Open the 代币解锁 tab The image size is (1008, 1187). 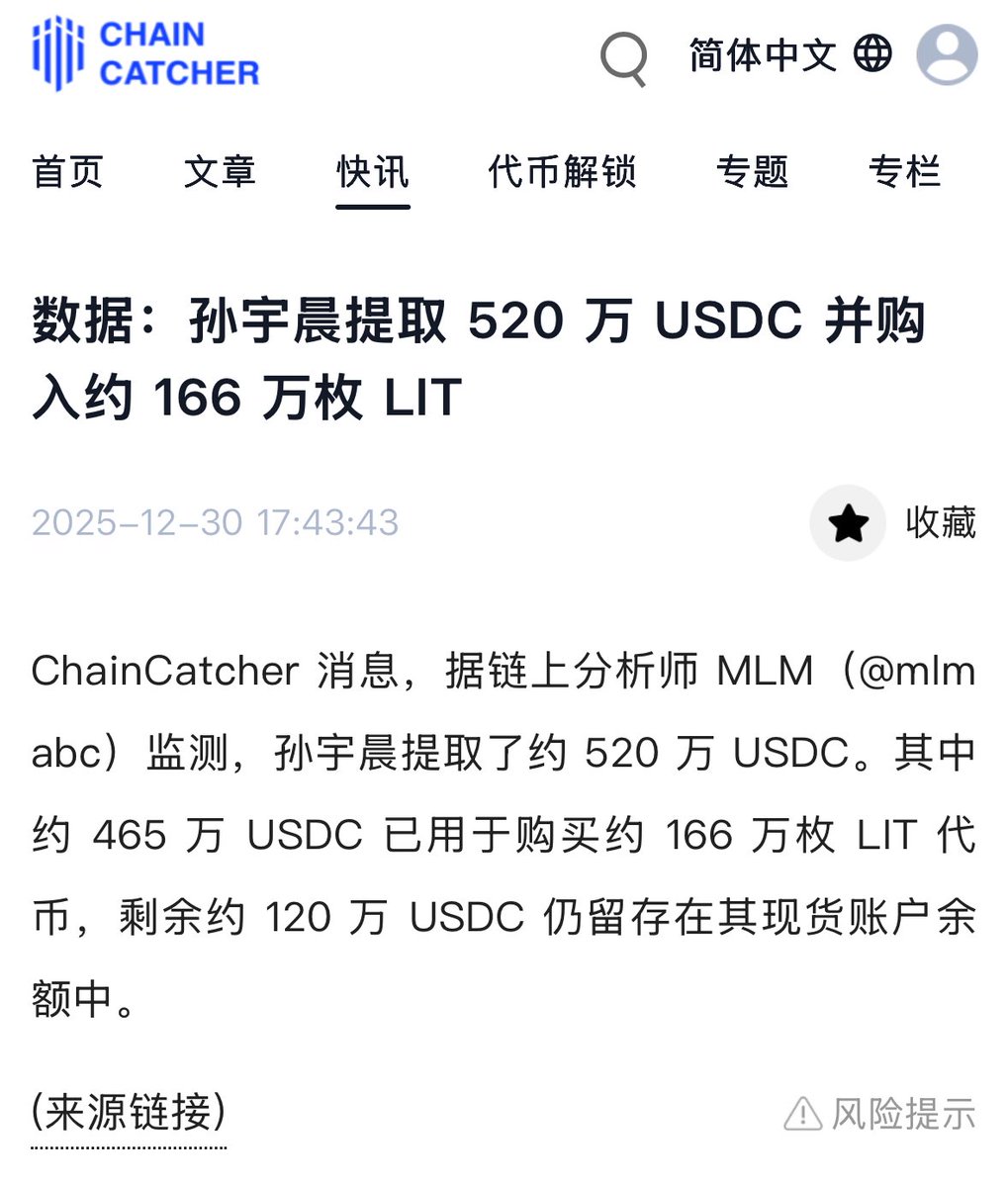[562, 172]
